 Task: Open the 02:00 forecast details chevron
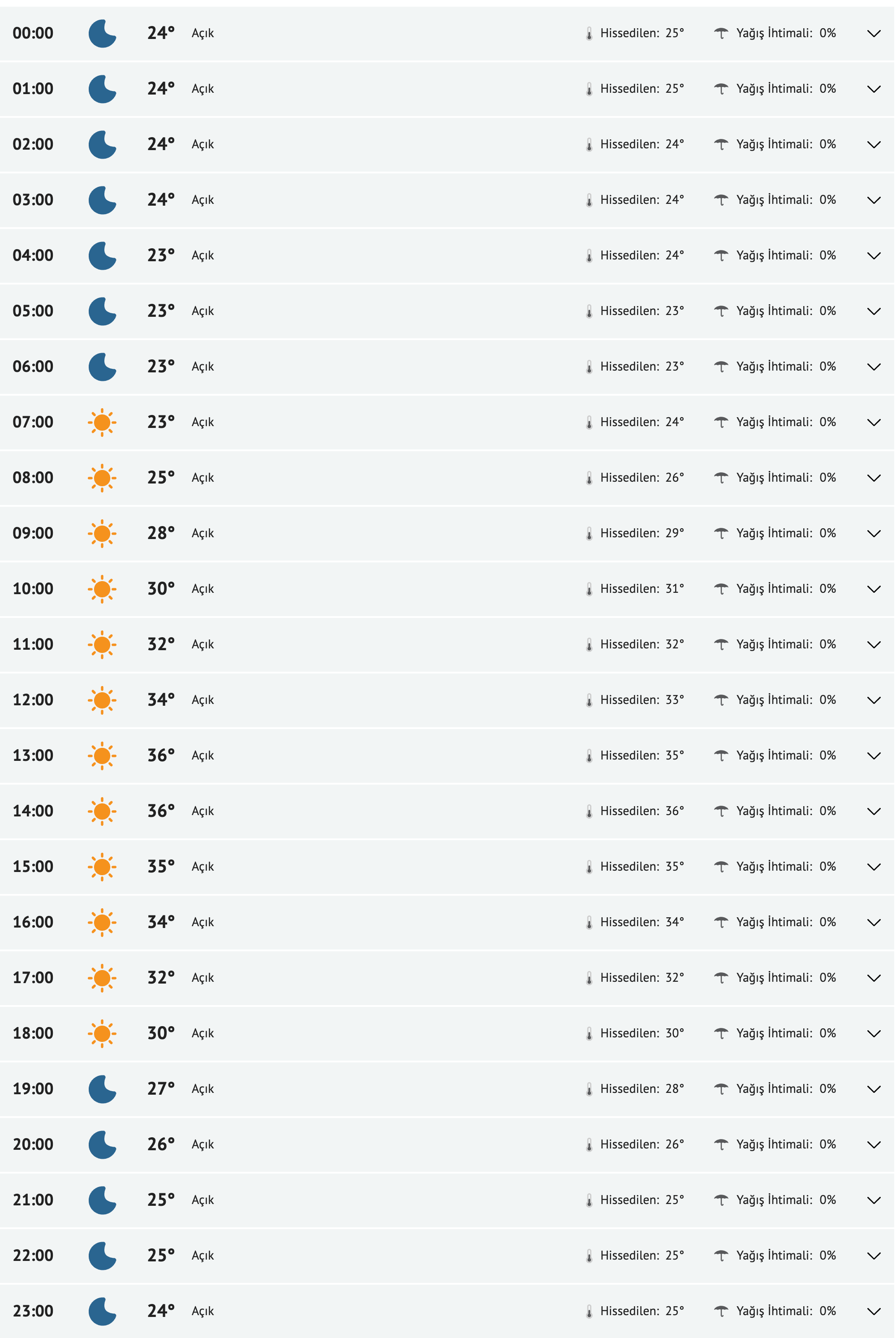(873, 145)
